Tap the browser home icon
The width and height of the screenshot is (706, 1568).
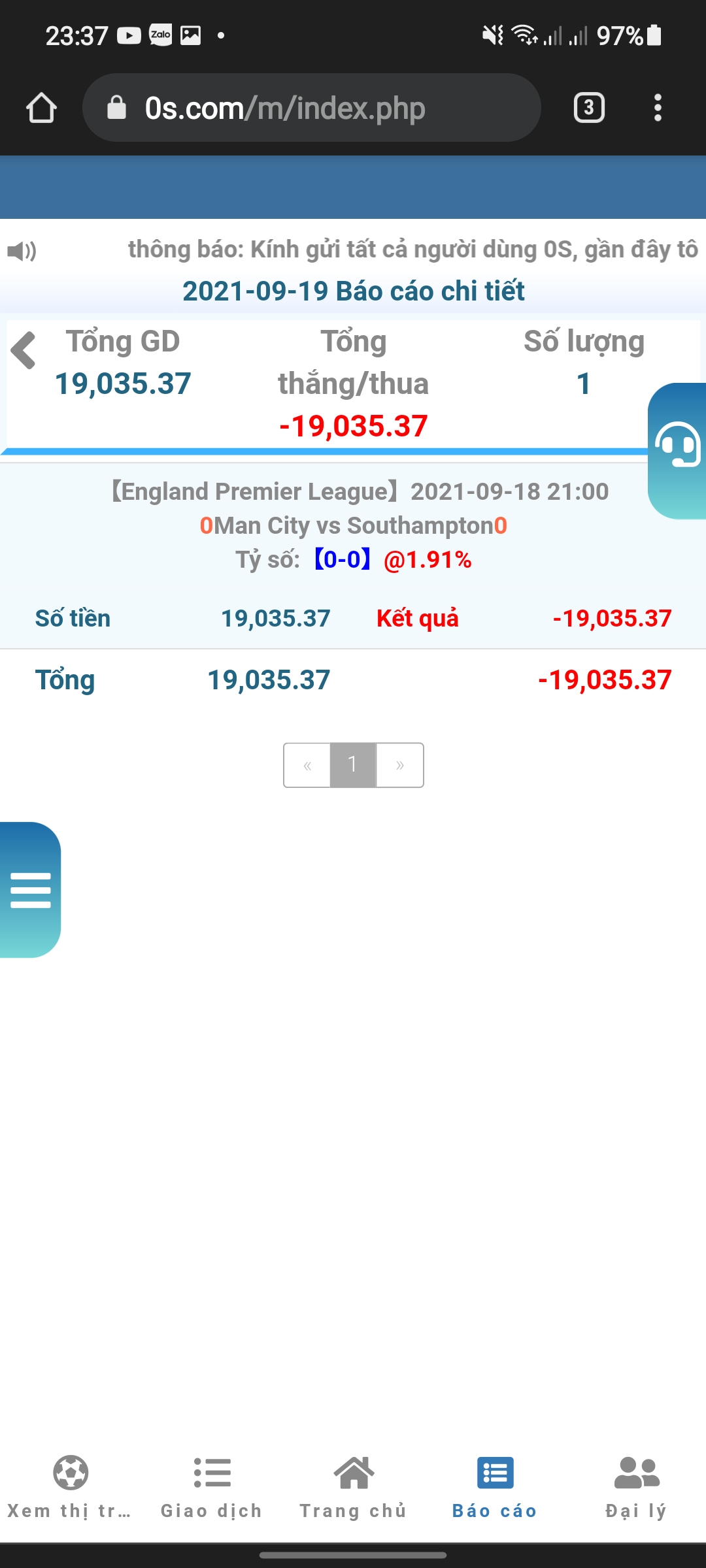(41, 108)
